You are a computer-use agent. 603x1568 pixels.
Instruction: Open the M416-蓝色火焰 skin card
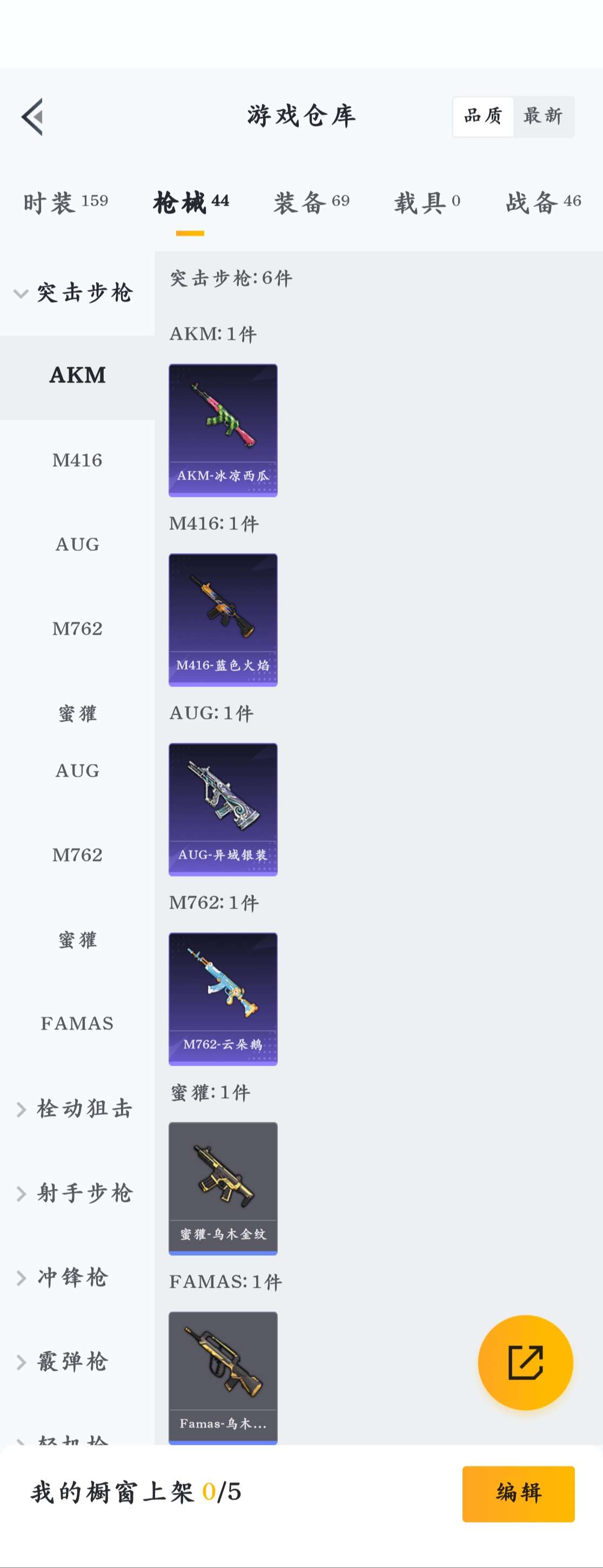point(223,620)
